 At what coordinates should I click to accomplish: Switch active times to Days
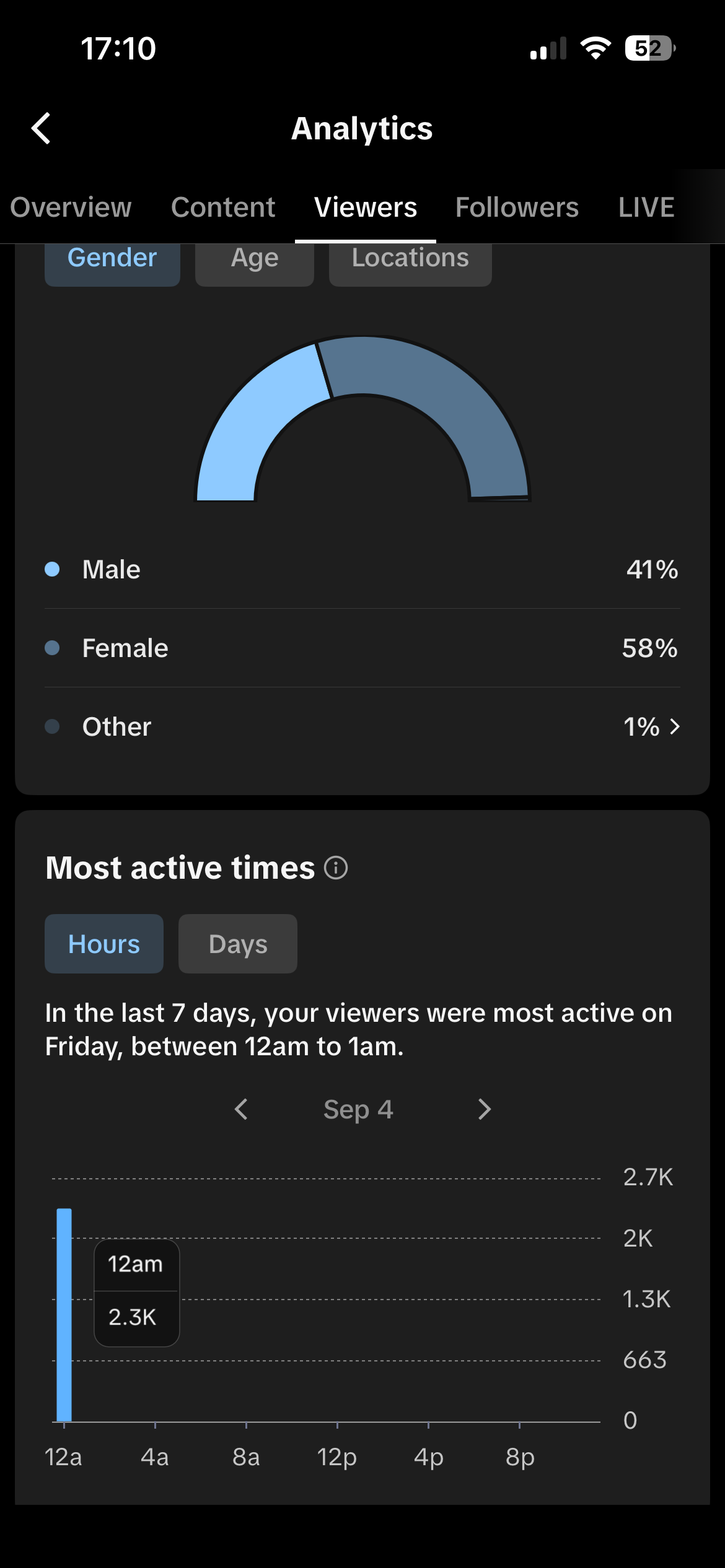tap(238, 944)
